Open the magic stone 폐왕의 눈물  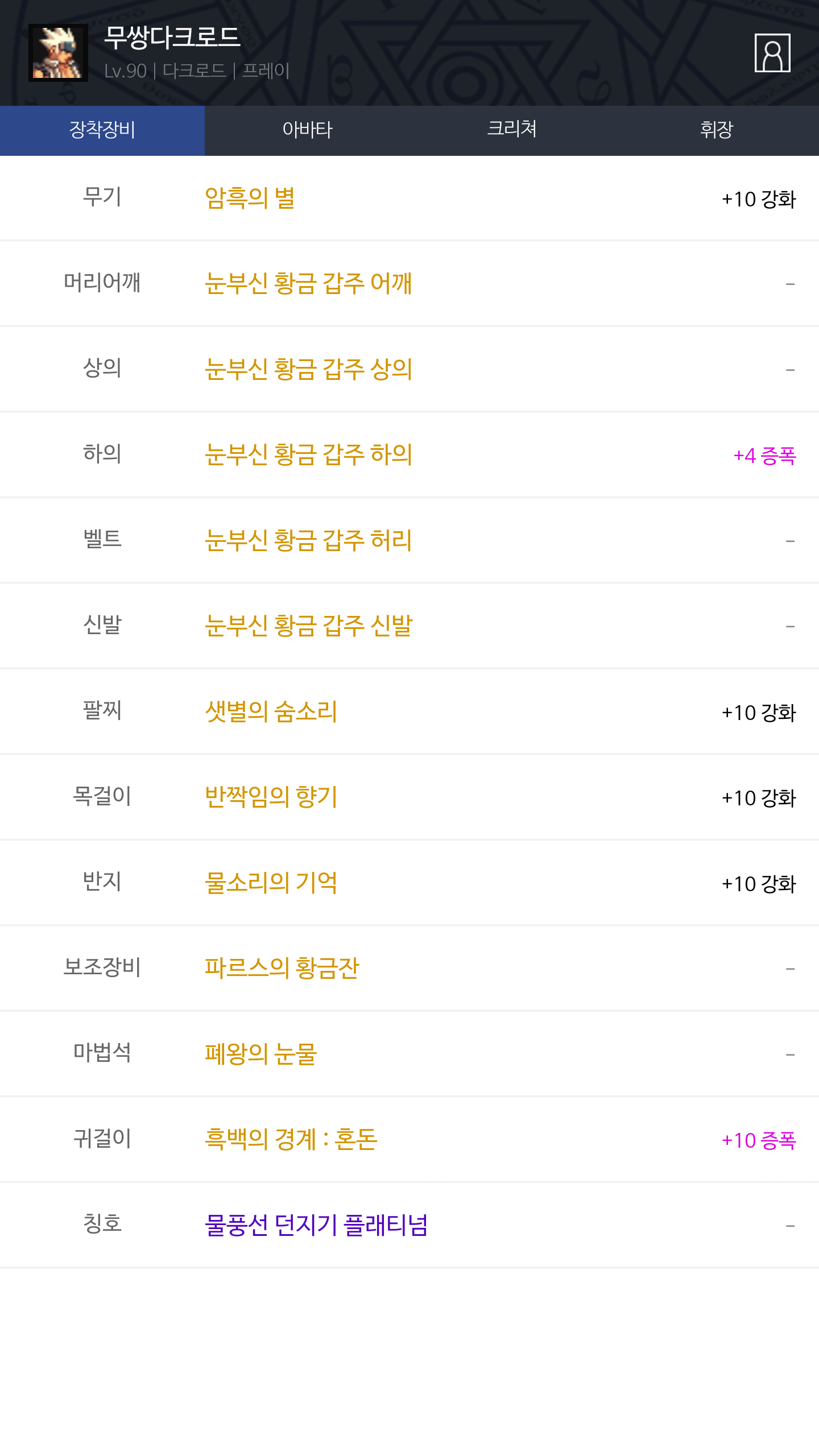[x=260, y=1054]
